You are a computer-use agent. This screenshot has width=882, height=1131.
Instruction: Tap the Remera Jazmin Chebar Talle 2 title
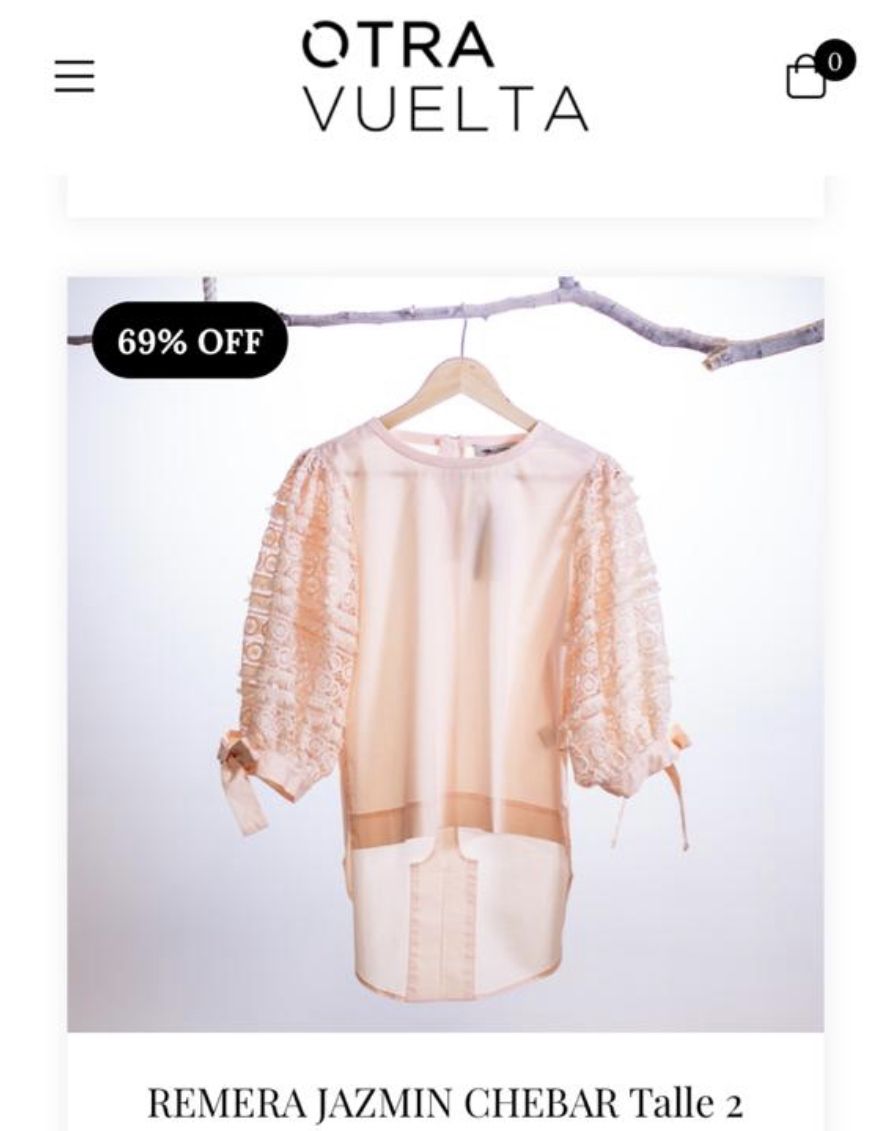point(445,1102)
